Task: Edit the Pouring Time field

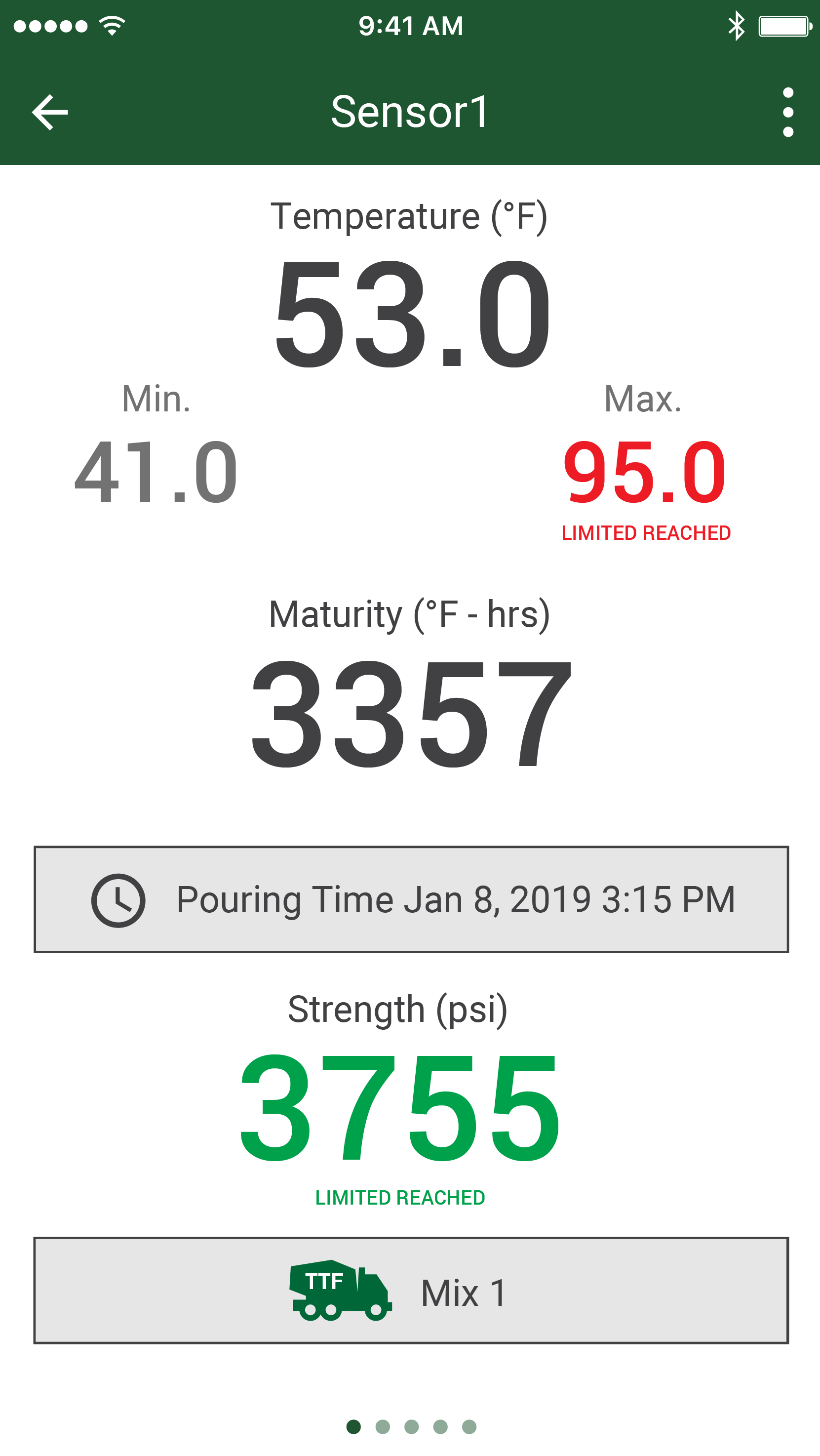Action: click(x=411, y=899)
